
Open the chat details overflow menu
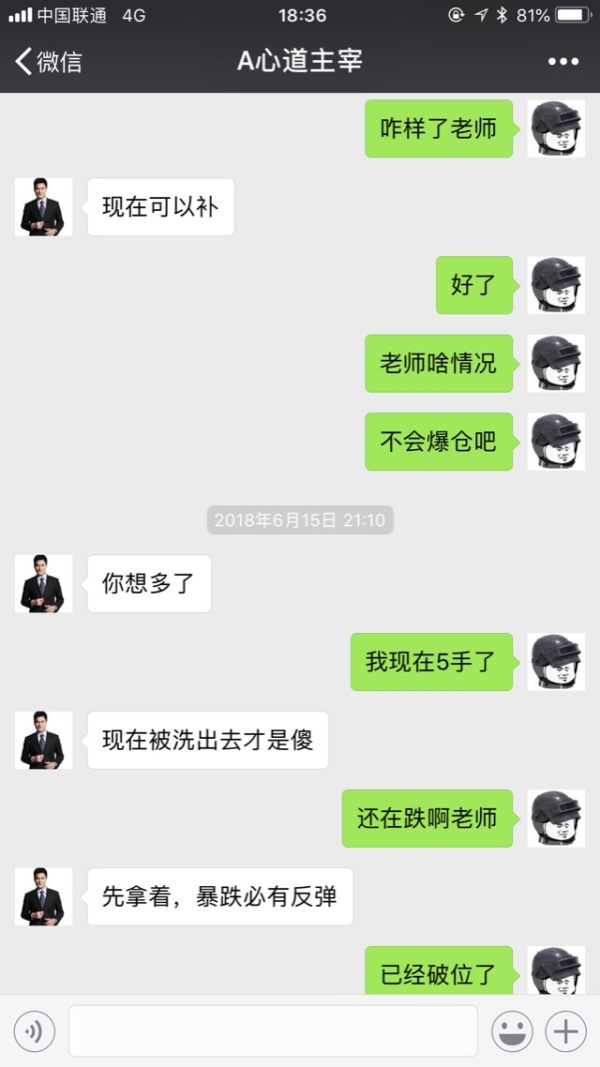[x=563, y=62]
